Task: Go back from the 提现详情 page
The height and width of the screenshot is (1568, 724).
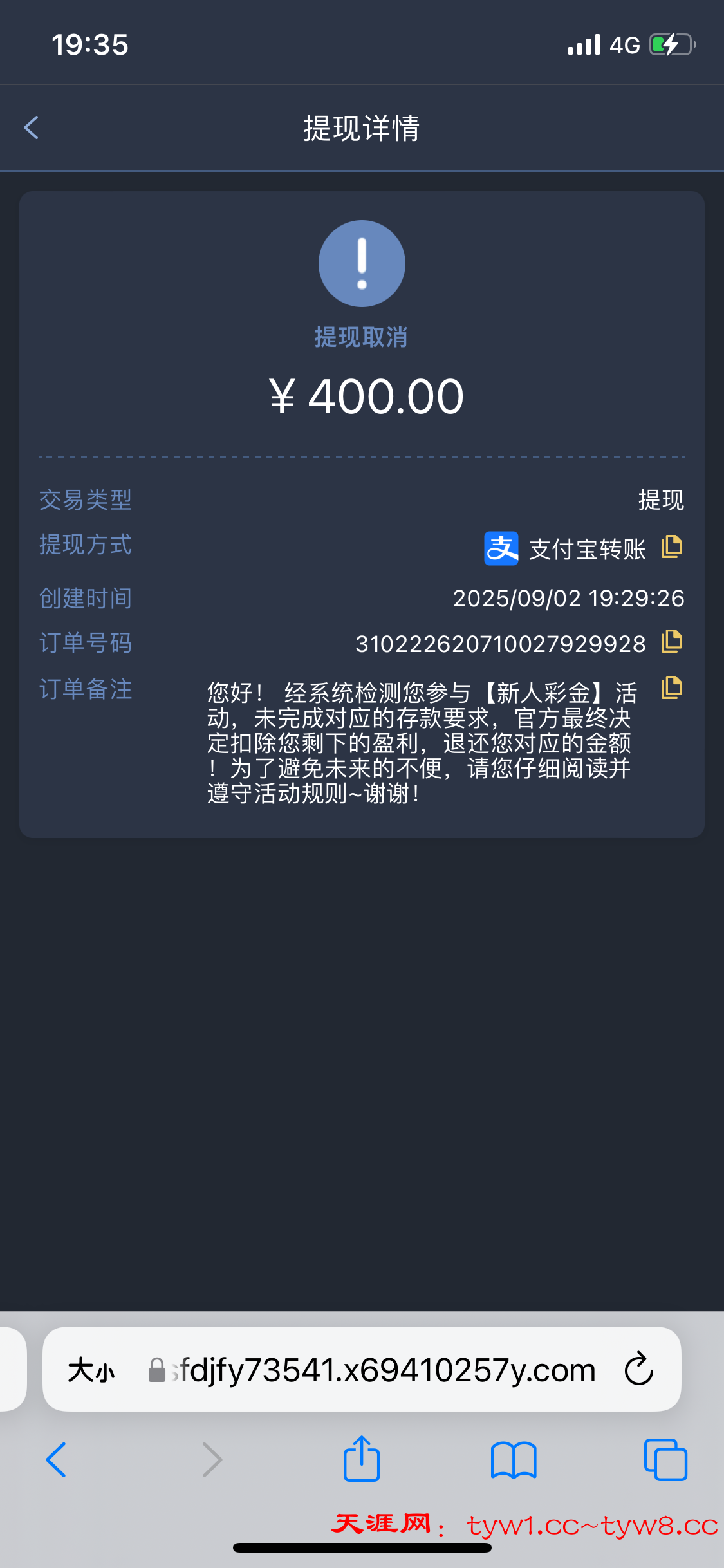Action: pos(32,127)
